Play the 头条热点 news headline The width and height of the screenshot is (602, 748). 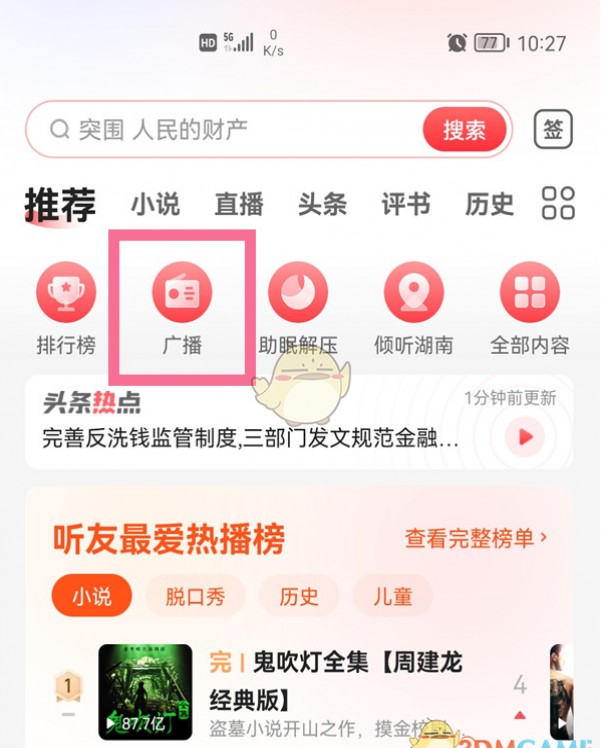point(525,436)
